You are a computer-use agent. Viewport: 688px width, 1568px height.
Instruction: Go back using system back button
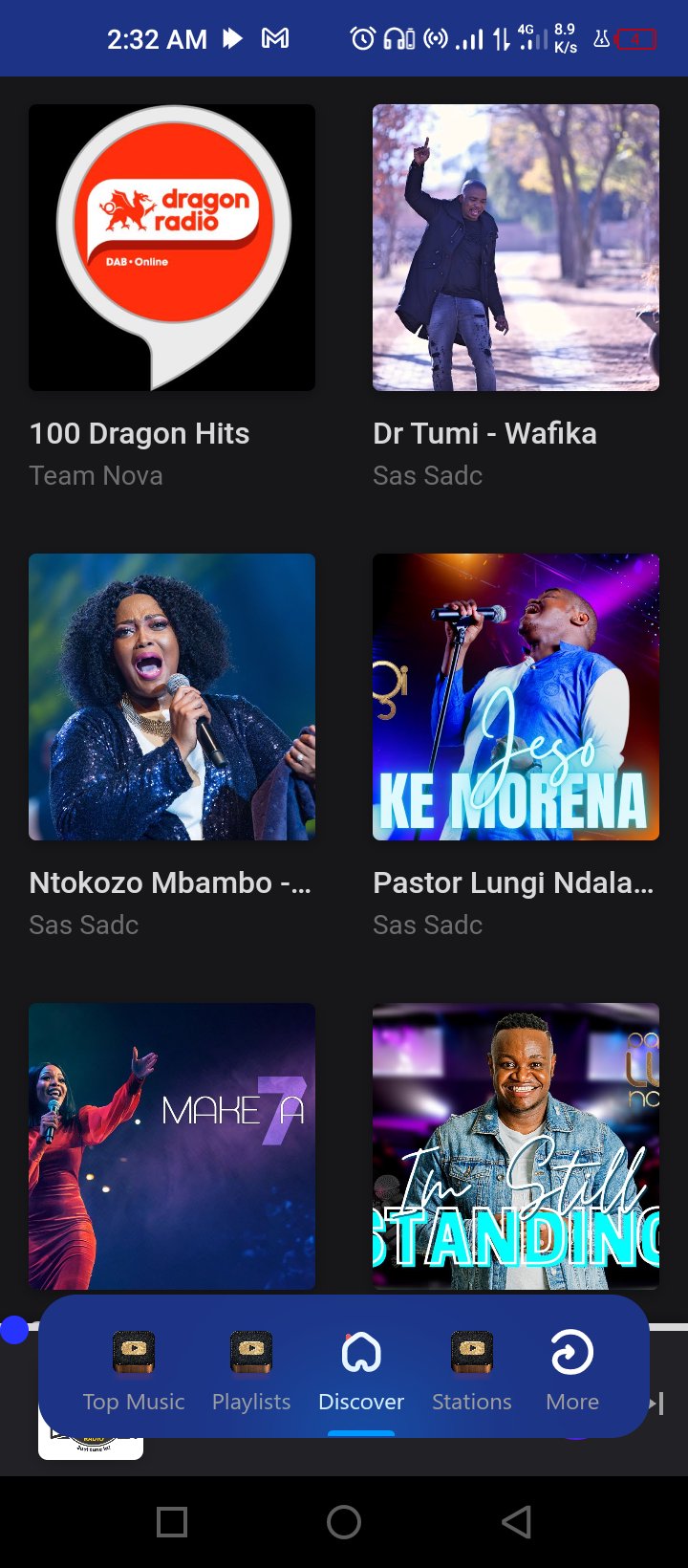pyautogui.click(x=516, y=1522)
